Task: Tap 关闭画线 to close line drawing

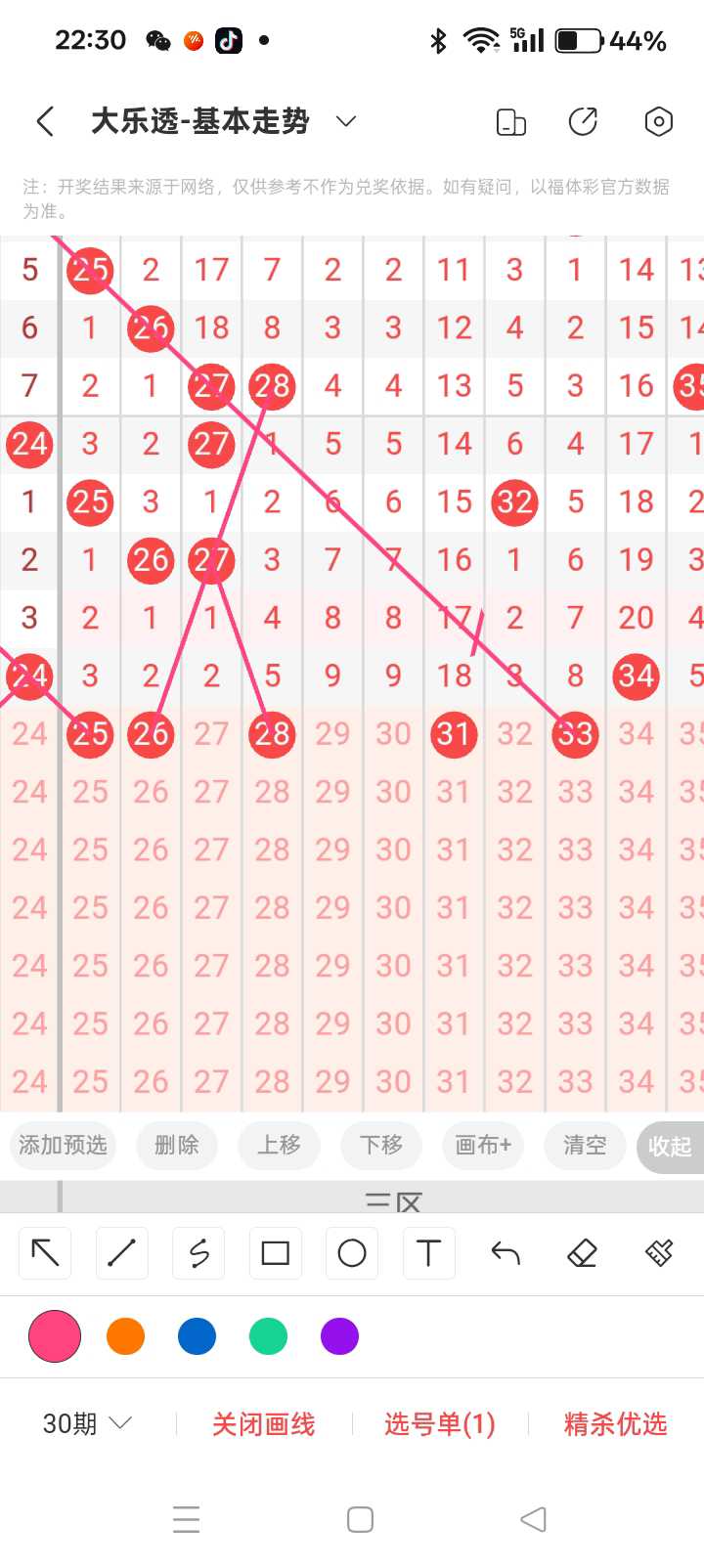Action: tap(264, 1424)
